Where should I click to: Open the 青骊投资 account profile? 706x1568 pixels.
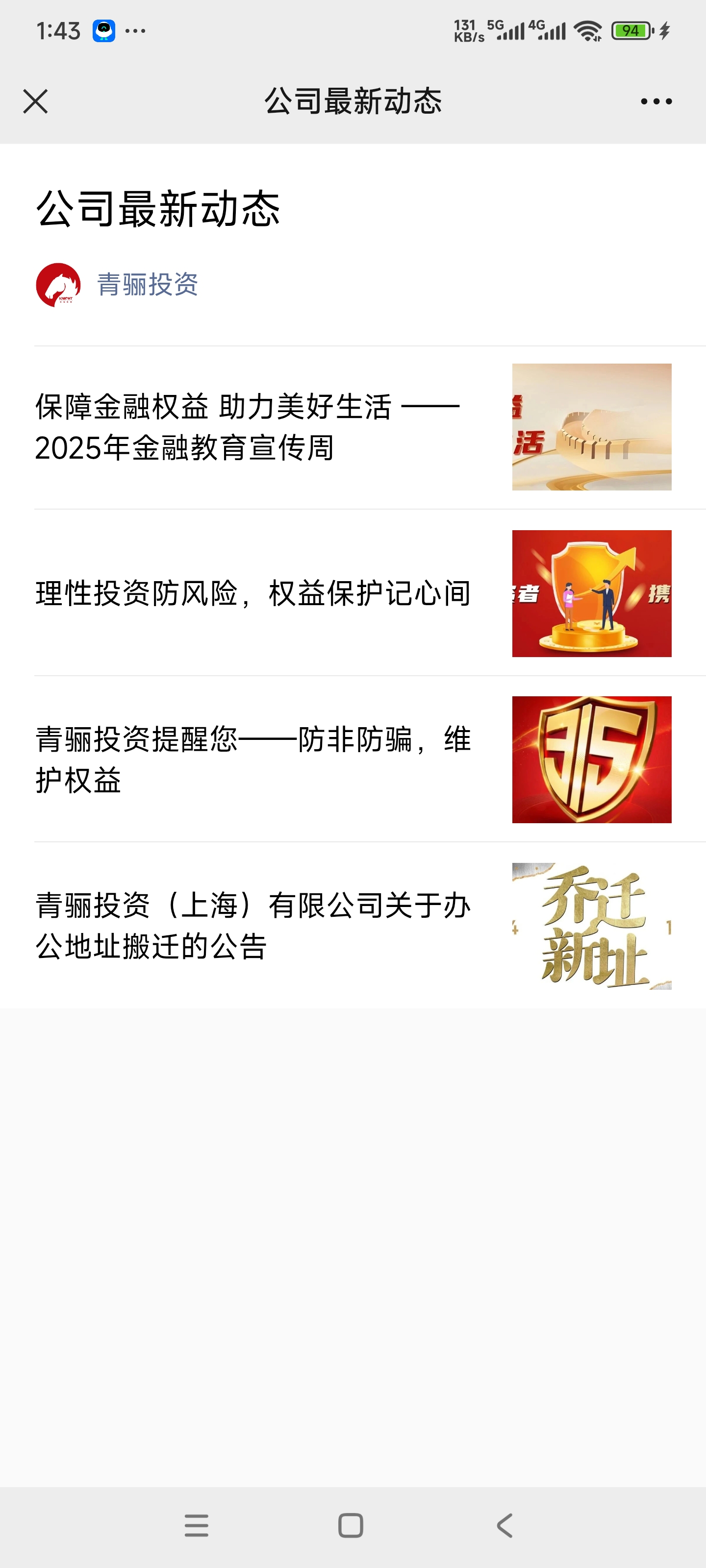[x=148, y=284]
